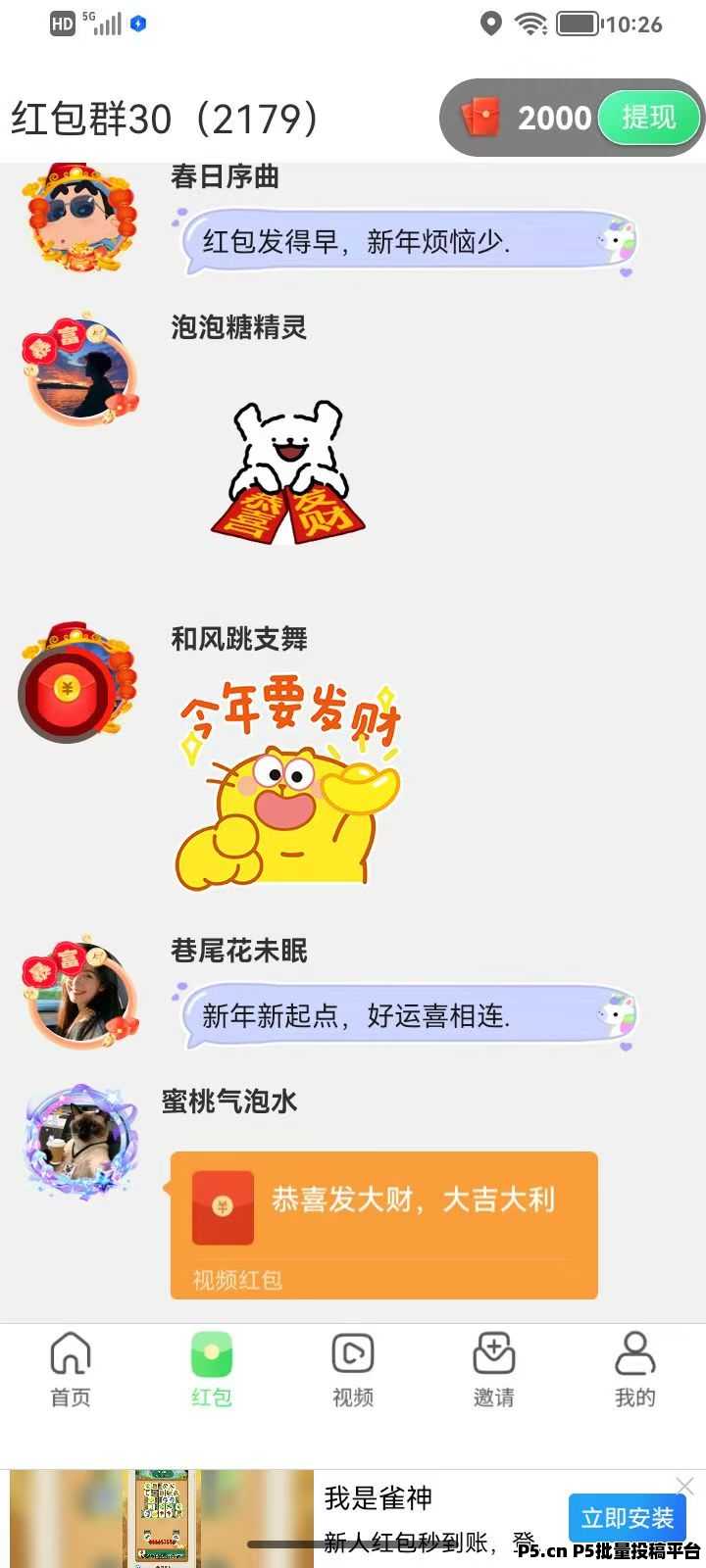
Task: Select the 红包 tab
Action: pos(211,1368)
